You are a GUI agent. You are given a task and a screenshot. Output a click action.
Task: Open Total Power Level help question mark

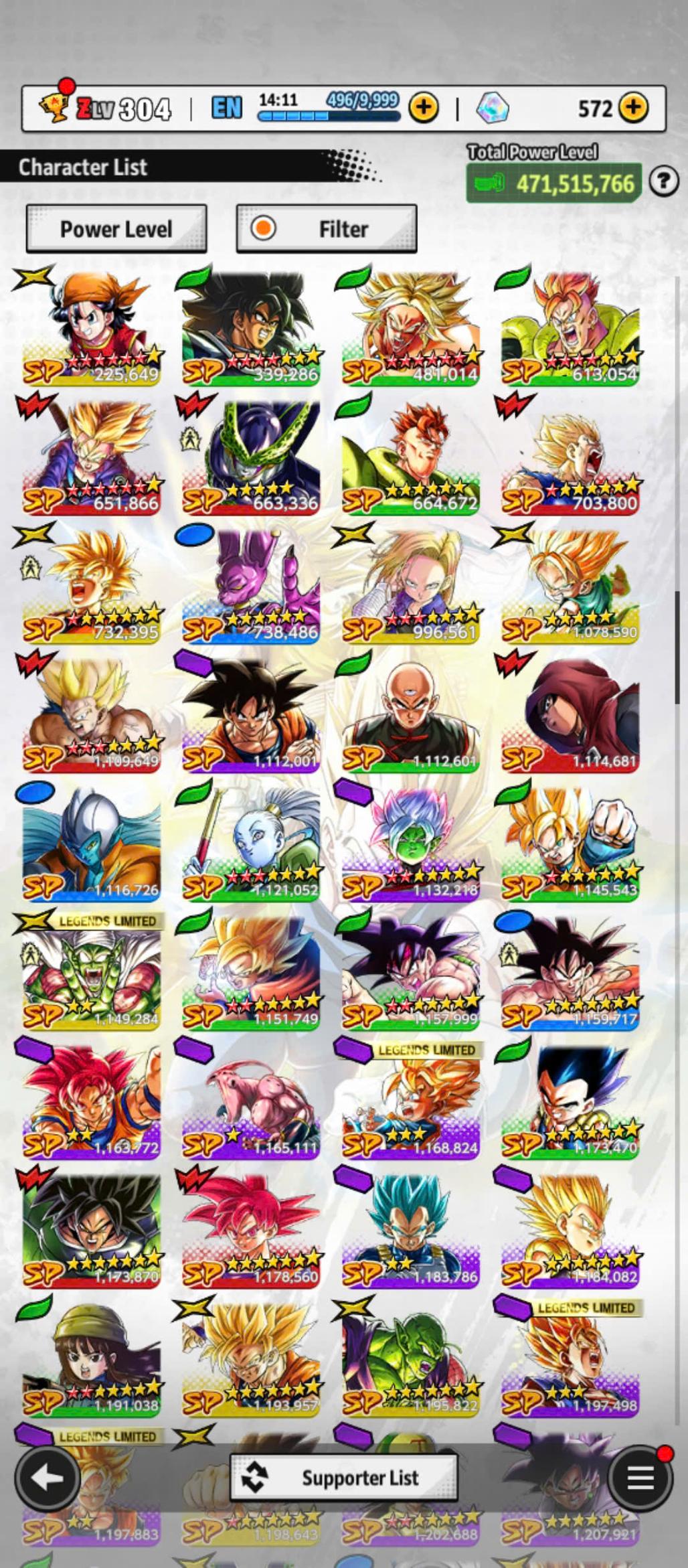coord(663,181)
